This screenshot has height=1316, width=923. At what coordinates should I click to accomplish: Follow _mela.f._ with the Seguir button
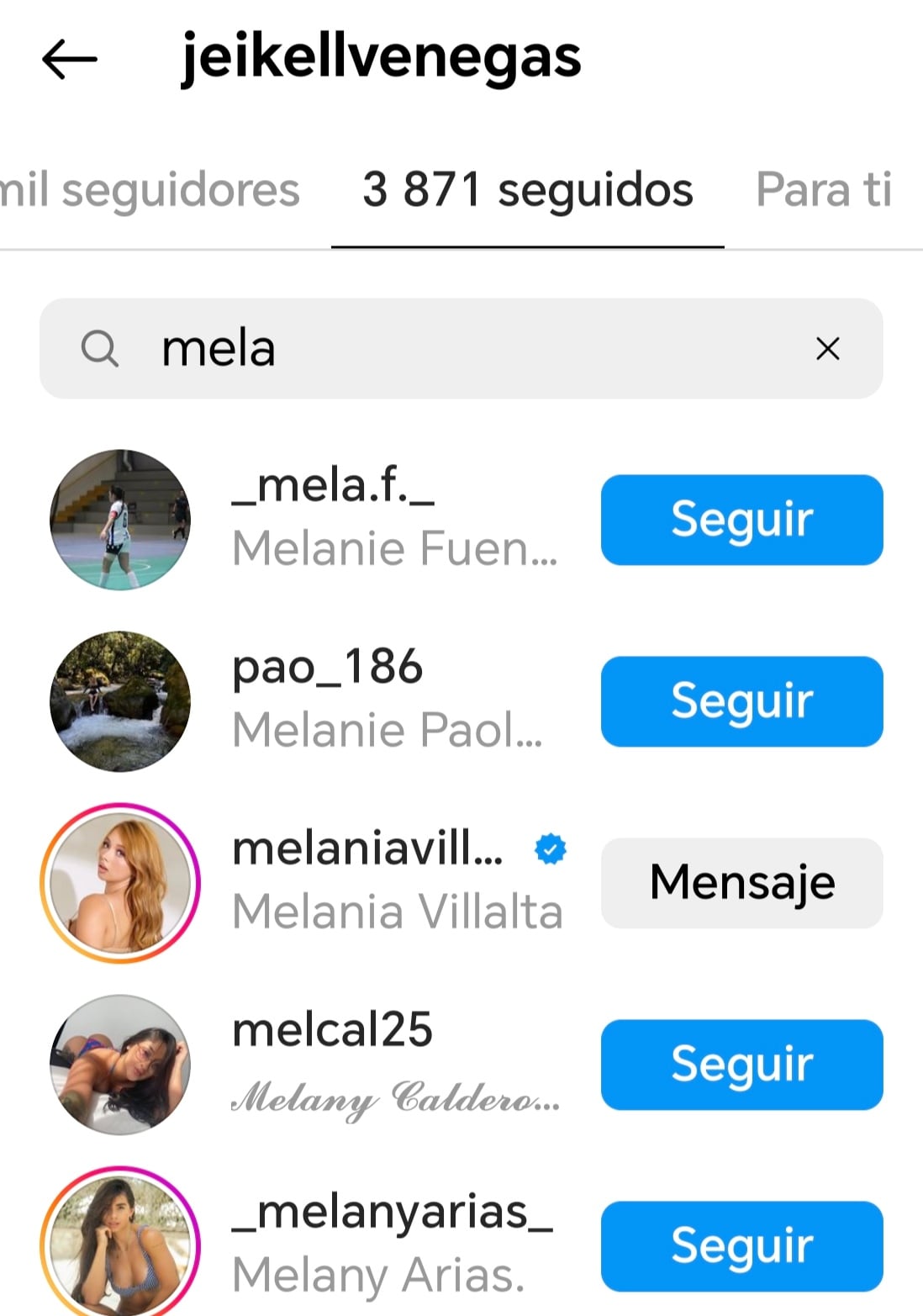click(742, 520)
